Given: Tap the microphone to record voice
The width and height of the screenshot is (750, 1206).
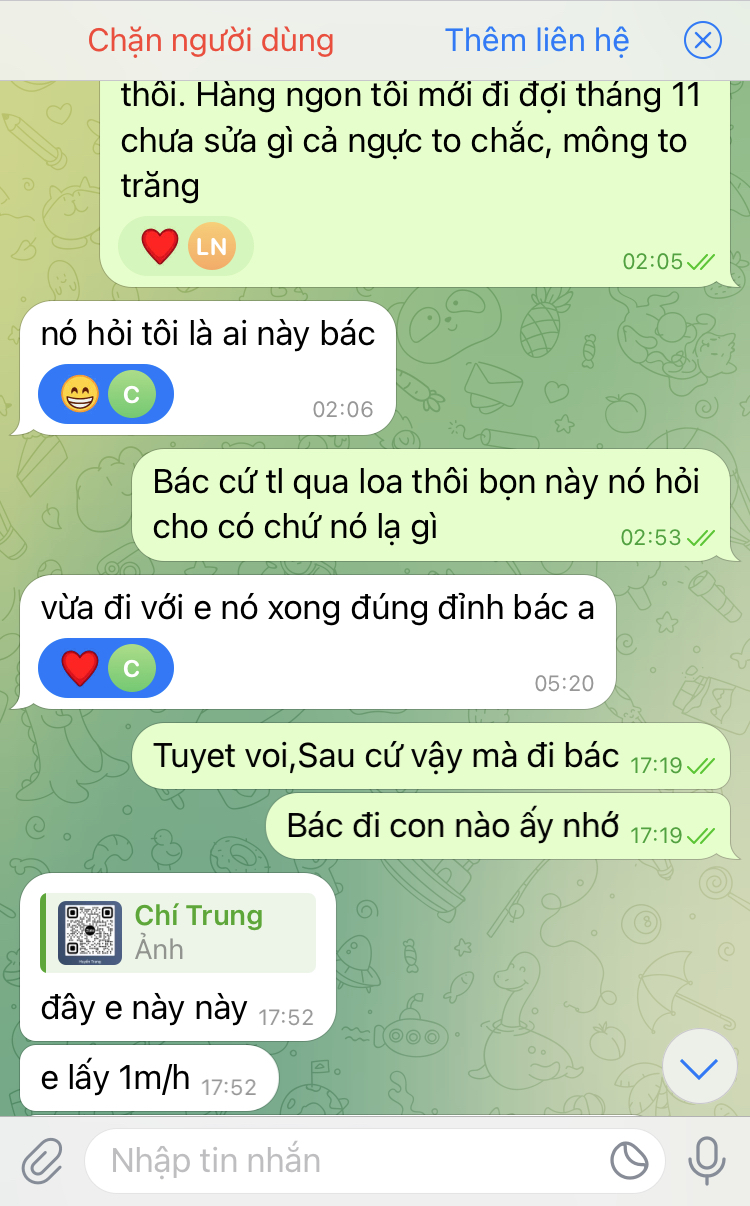Looking at the screenshot, I should 706,1161.
